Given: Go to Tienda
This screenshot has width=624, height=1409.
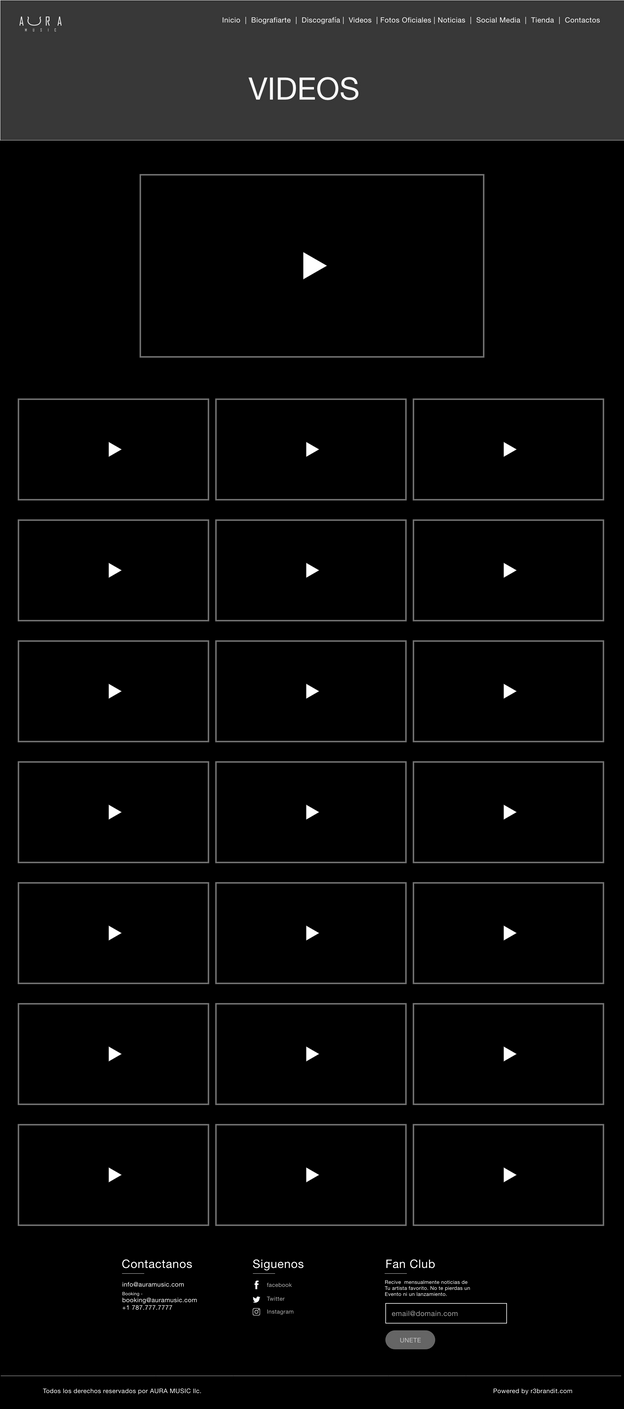Looking at the screenshot, I should click(x=542, y=20).
